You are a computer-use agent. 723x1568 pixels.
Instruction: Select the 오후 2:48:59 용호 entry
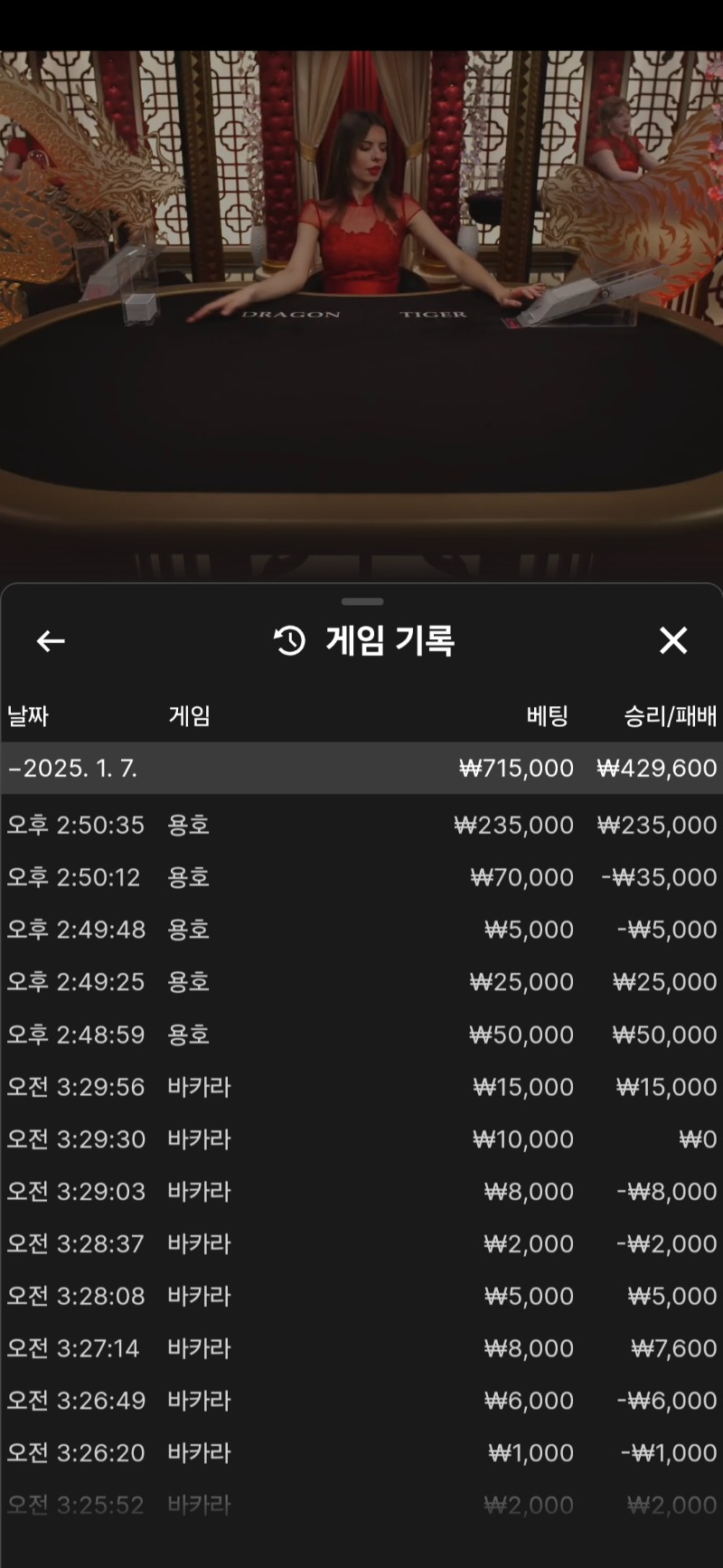point(361,1034)
